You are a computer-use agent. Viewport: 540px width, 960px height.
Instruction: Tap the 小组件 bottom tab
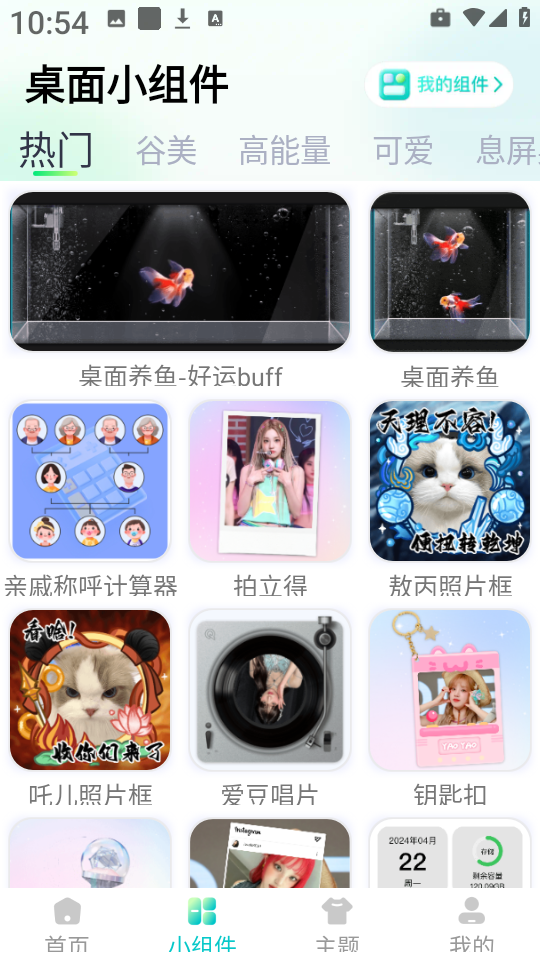point(203,924)
